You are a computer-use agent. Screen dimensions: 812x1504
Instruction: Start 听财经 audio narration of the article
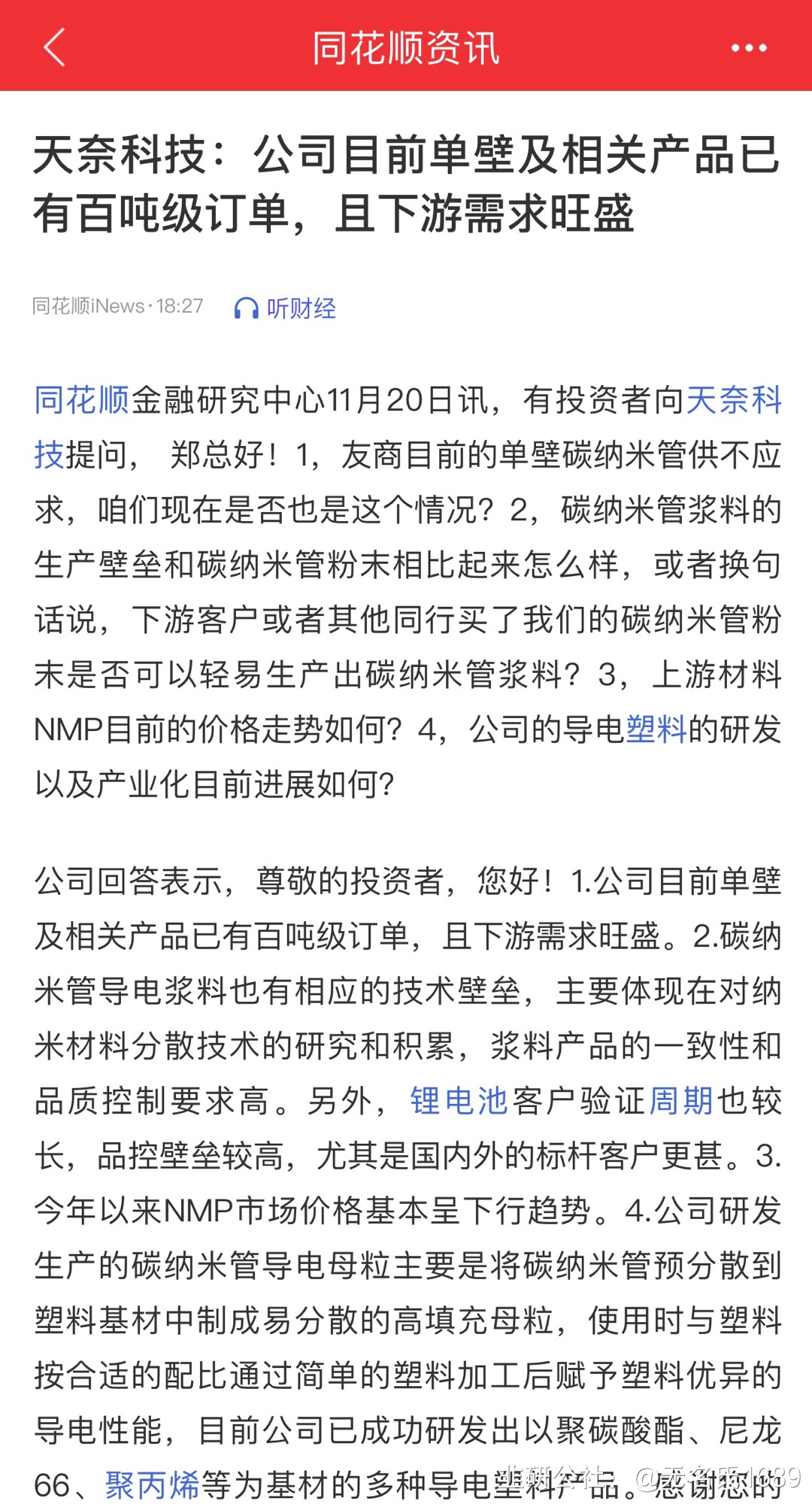(x=301, y=307)
